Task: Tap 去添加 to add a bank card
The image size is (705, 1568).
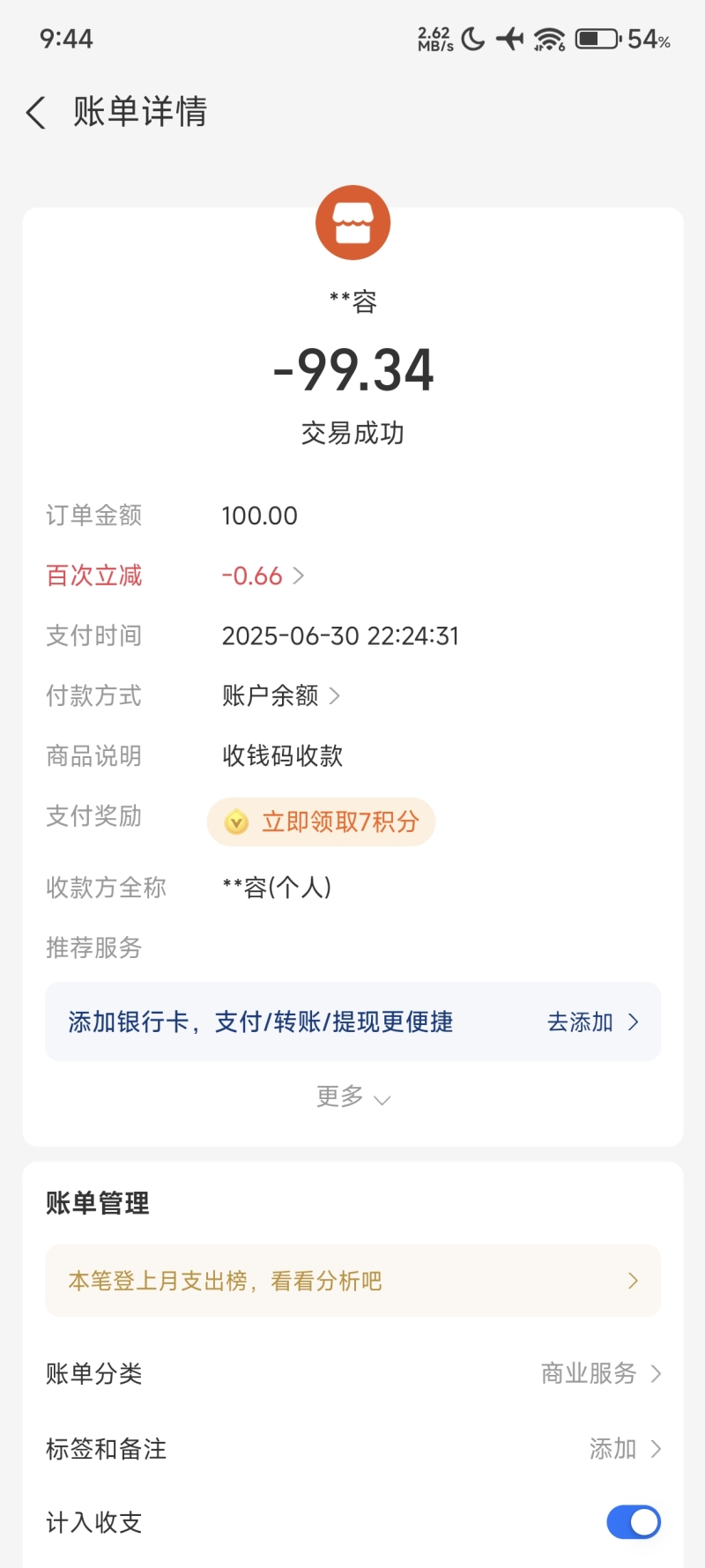Action: (591, 1022)
